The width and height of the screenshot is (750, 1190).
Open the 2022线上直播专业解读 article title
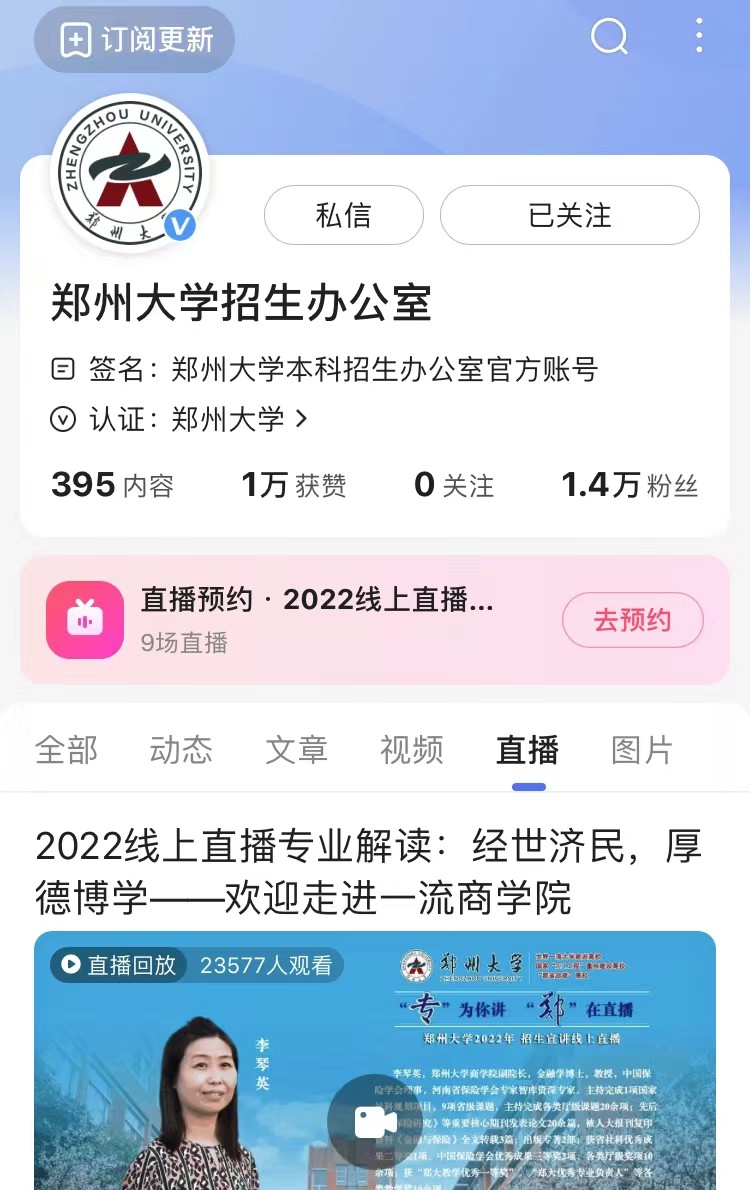tap(375, 870)
